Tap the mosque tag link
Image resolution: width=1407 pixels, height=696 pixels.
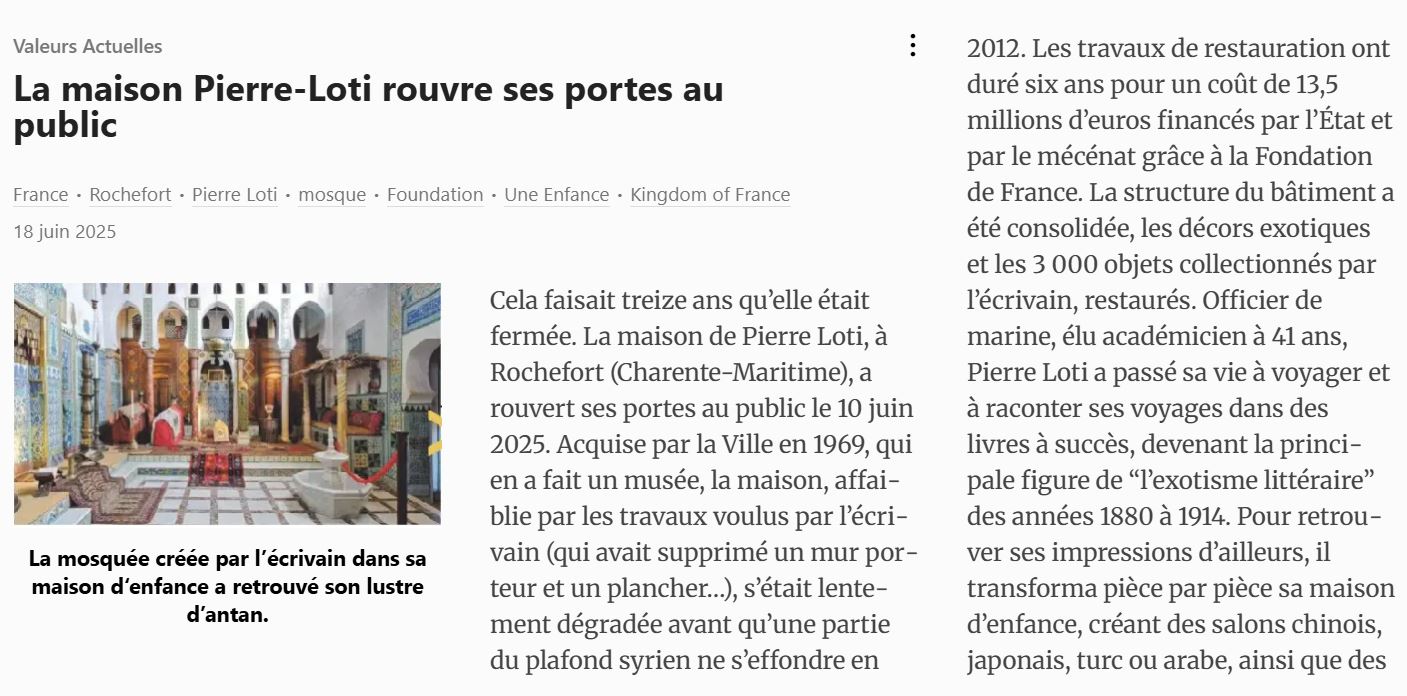pyautogui.click(x=332, y=195)
